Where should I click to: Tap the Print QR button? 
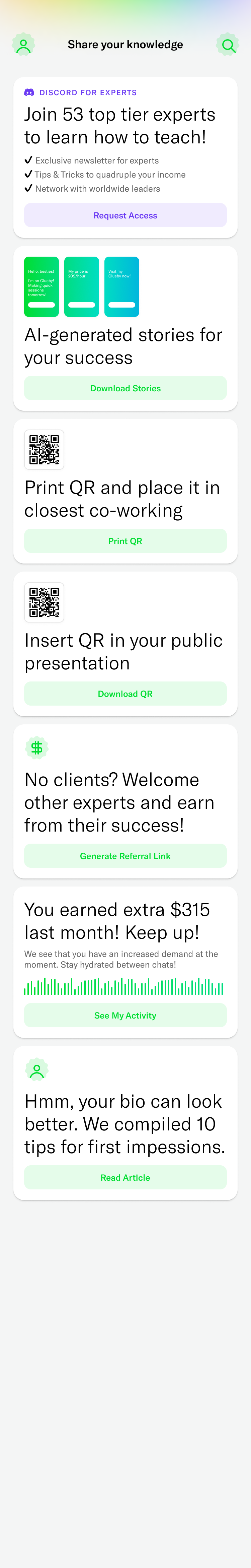125,541
